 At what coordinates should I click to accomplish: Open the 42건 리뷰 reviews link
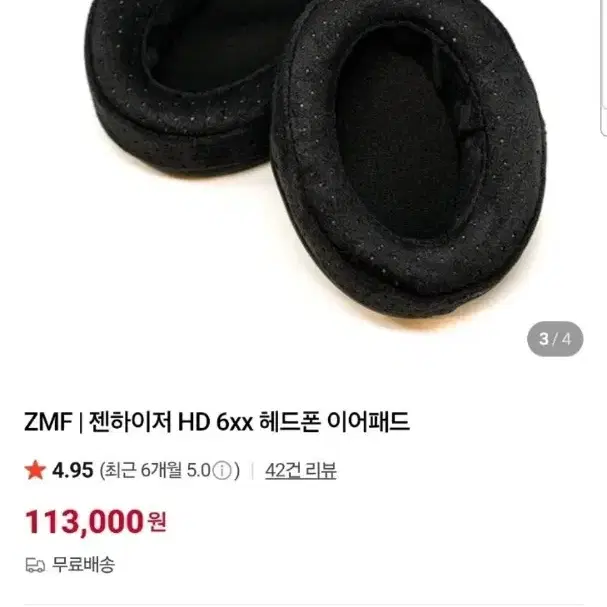[x=300, y=471]
